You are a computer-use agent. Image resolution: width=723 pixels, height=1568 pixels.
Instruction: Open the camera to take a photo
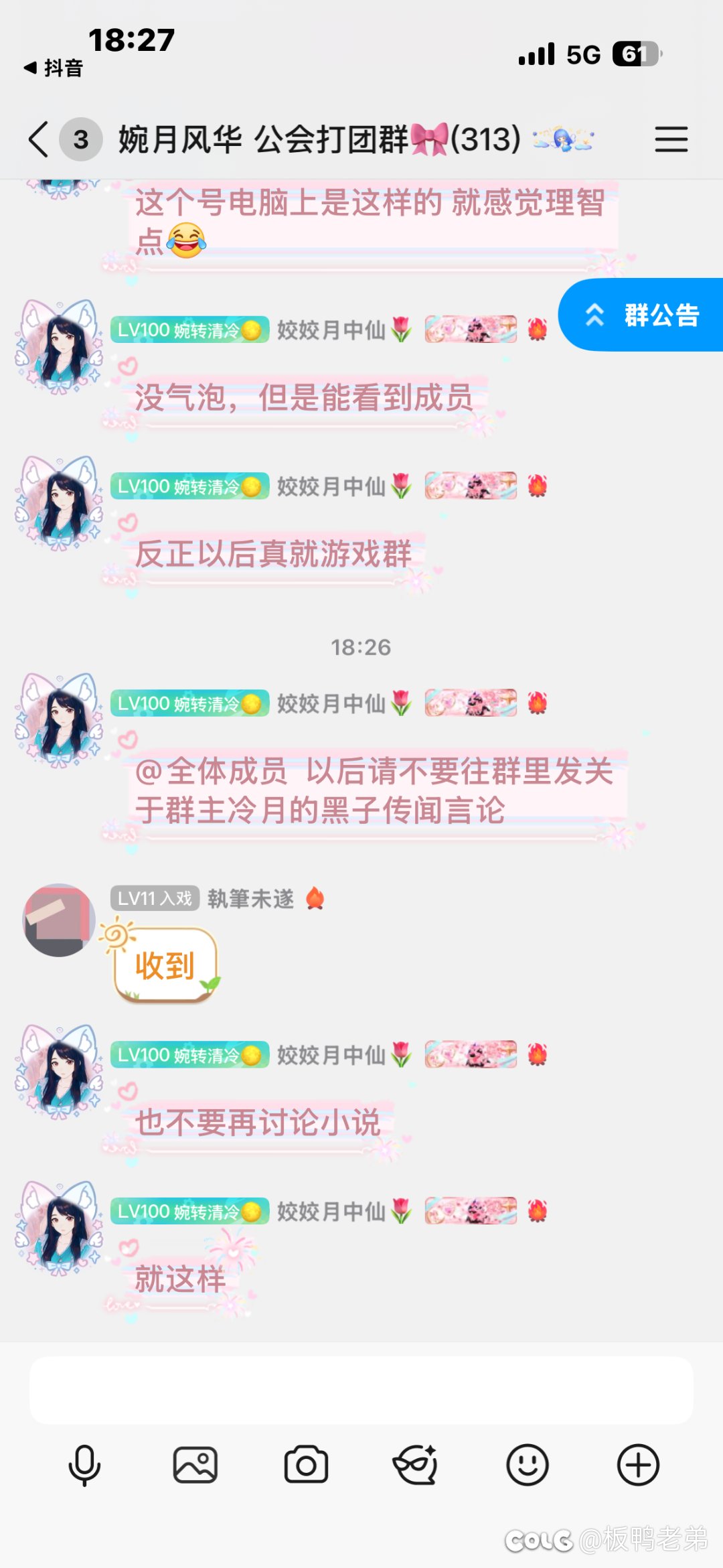[x=306, y=1466]
